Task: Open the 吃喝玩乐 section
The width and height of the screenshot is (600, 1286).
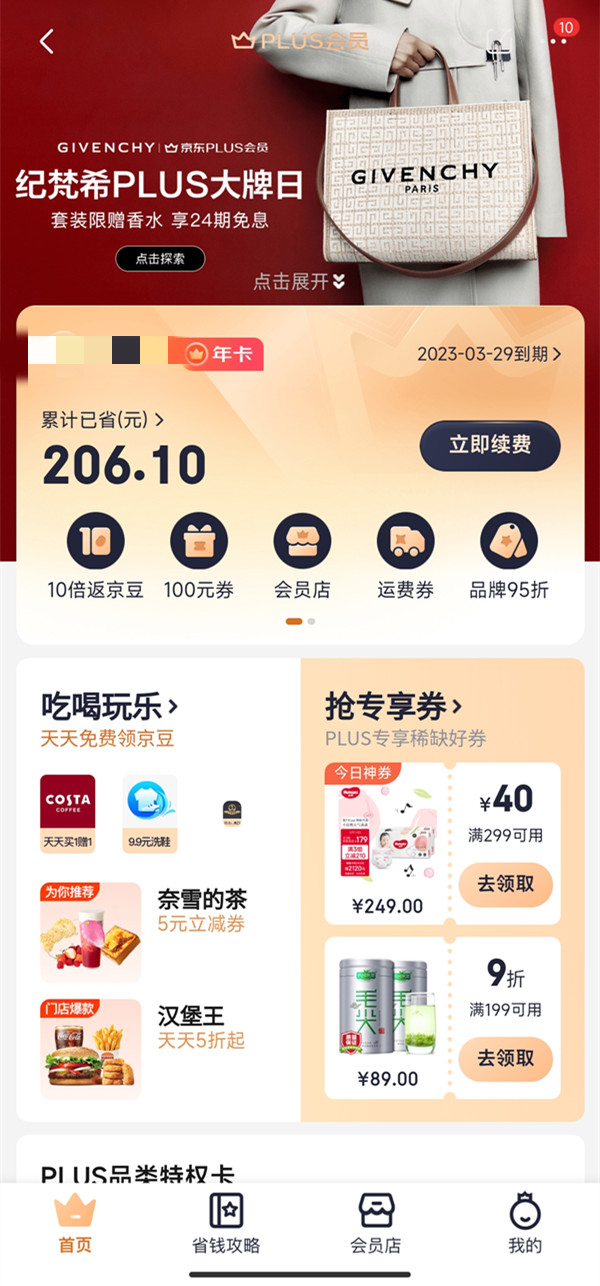Action: click(110, 707)
